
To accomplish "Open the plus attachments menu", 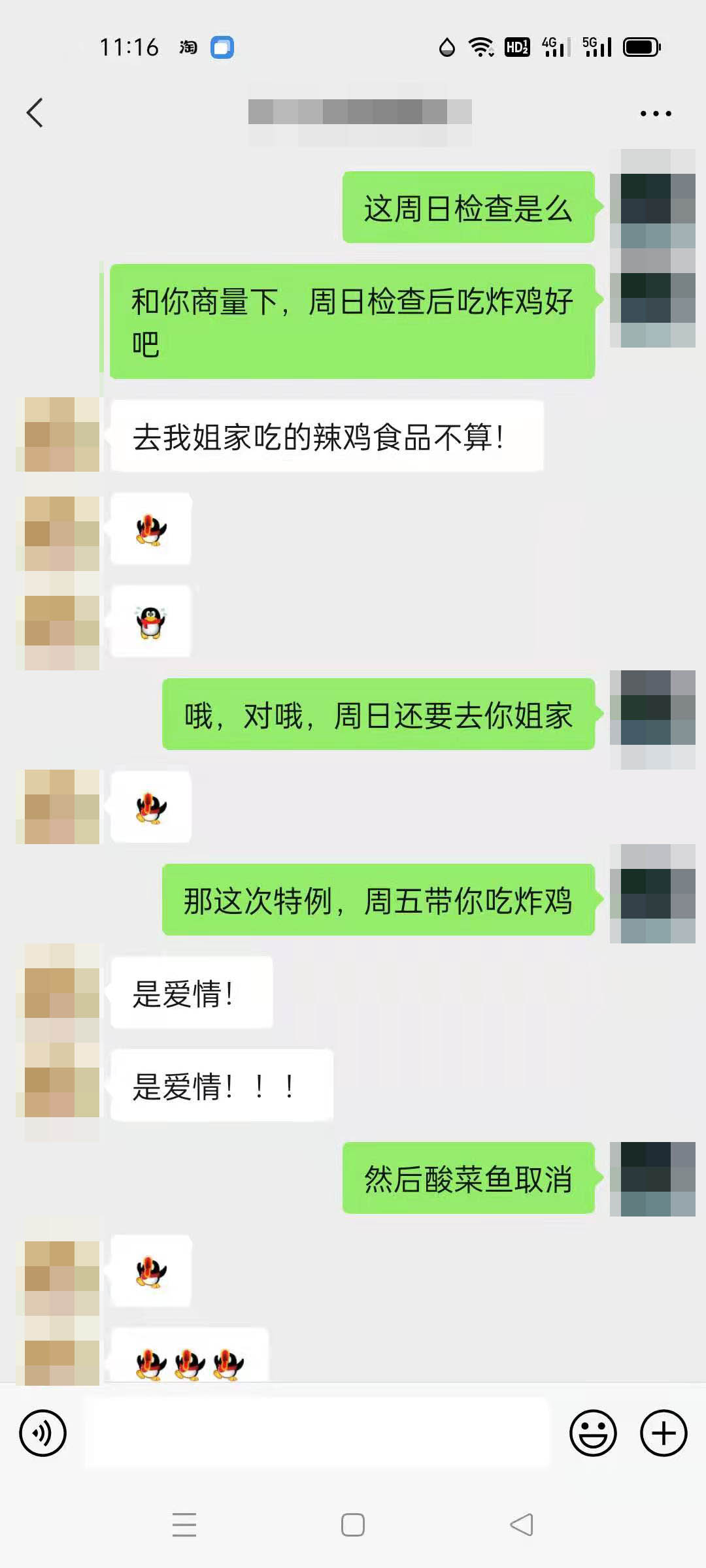I will pyautogui.click(x=663, y=1433).
